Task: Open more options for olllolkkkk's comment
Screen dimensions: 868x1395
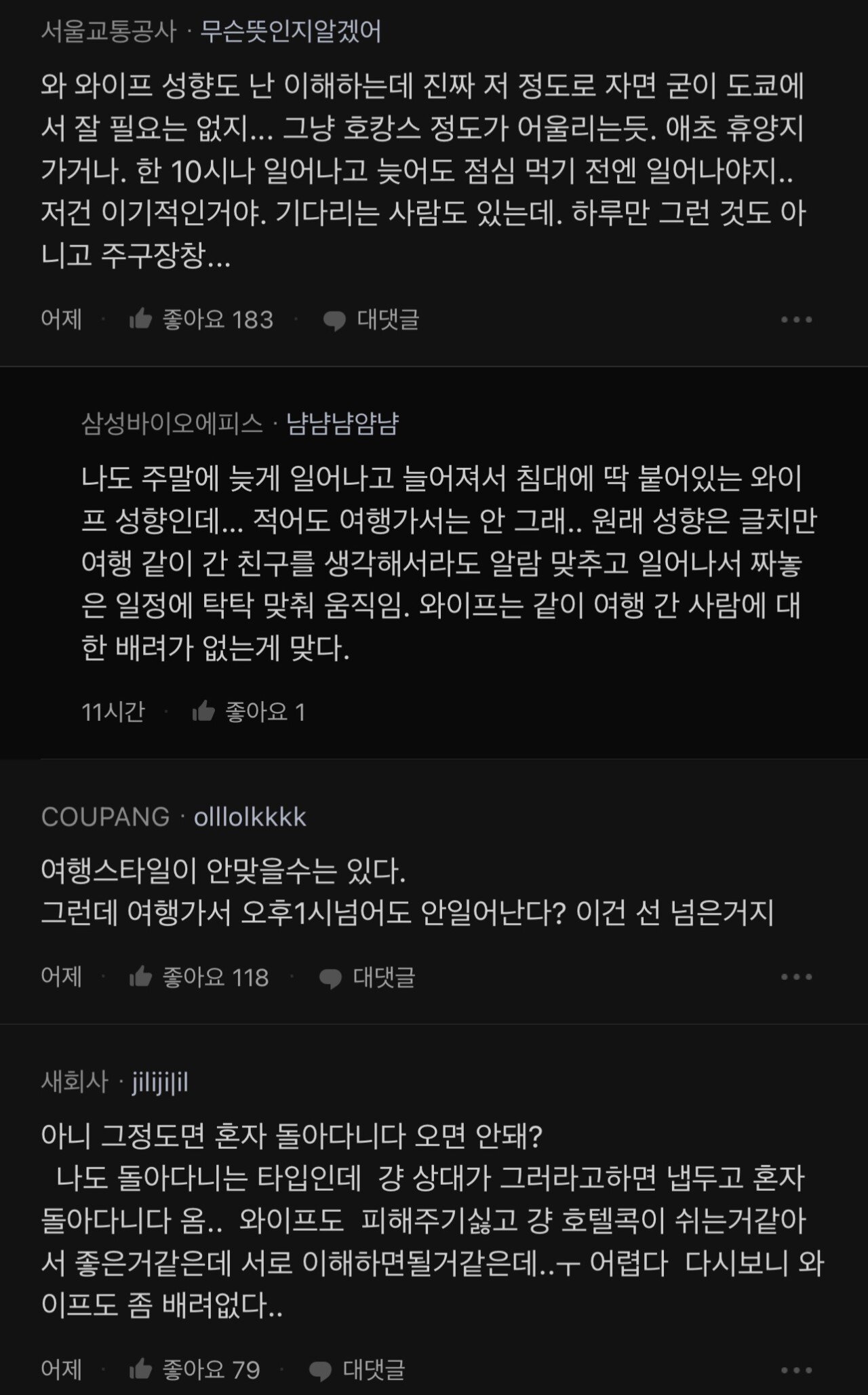Action: 796,977
